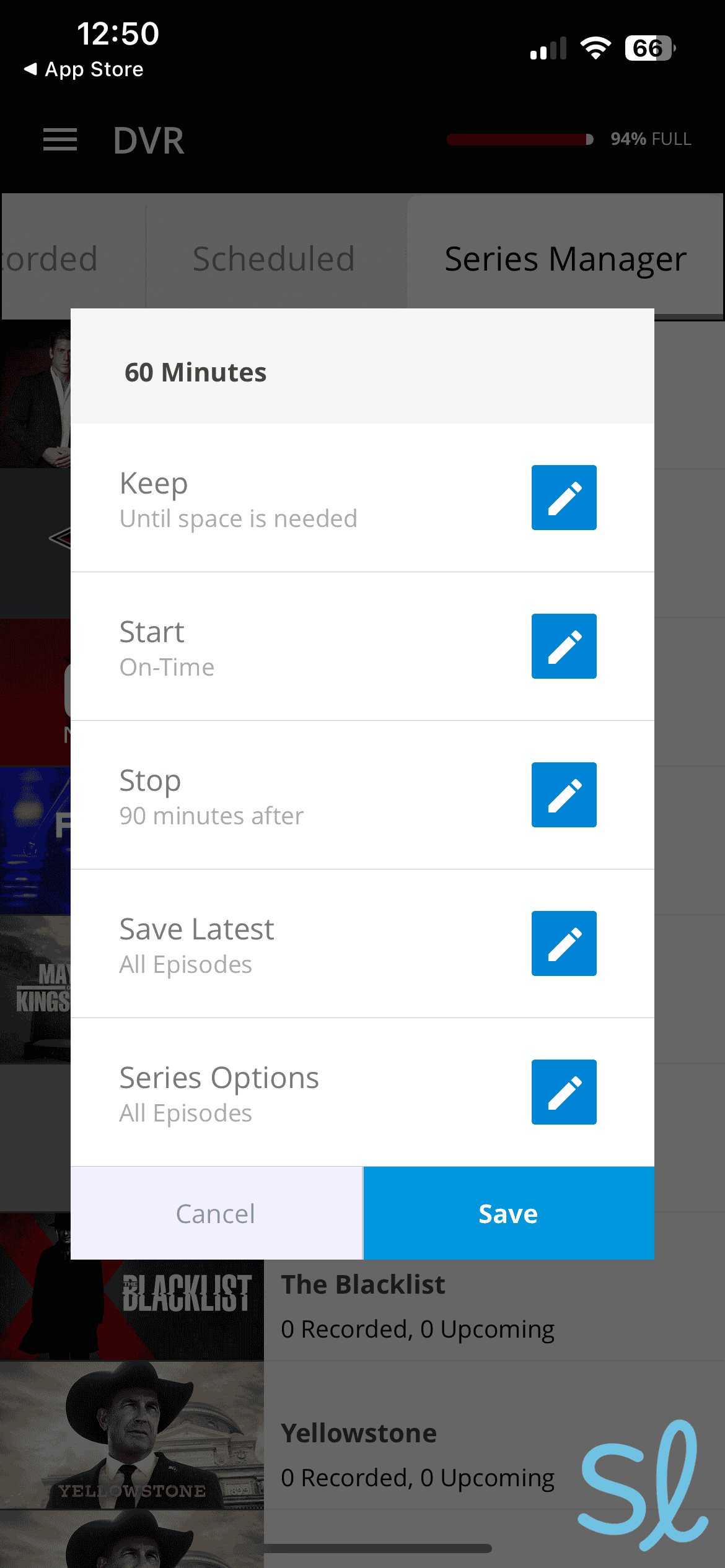The height and width of the screenshot is (1568, 725).
Task: Edit the Start time setting
Action: click(x=563, y=646)
